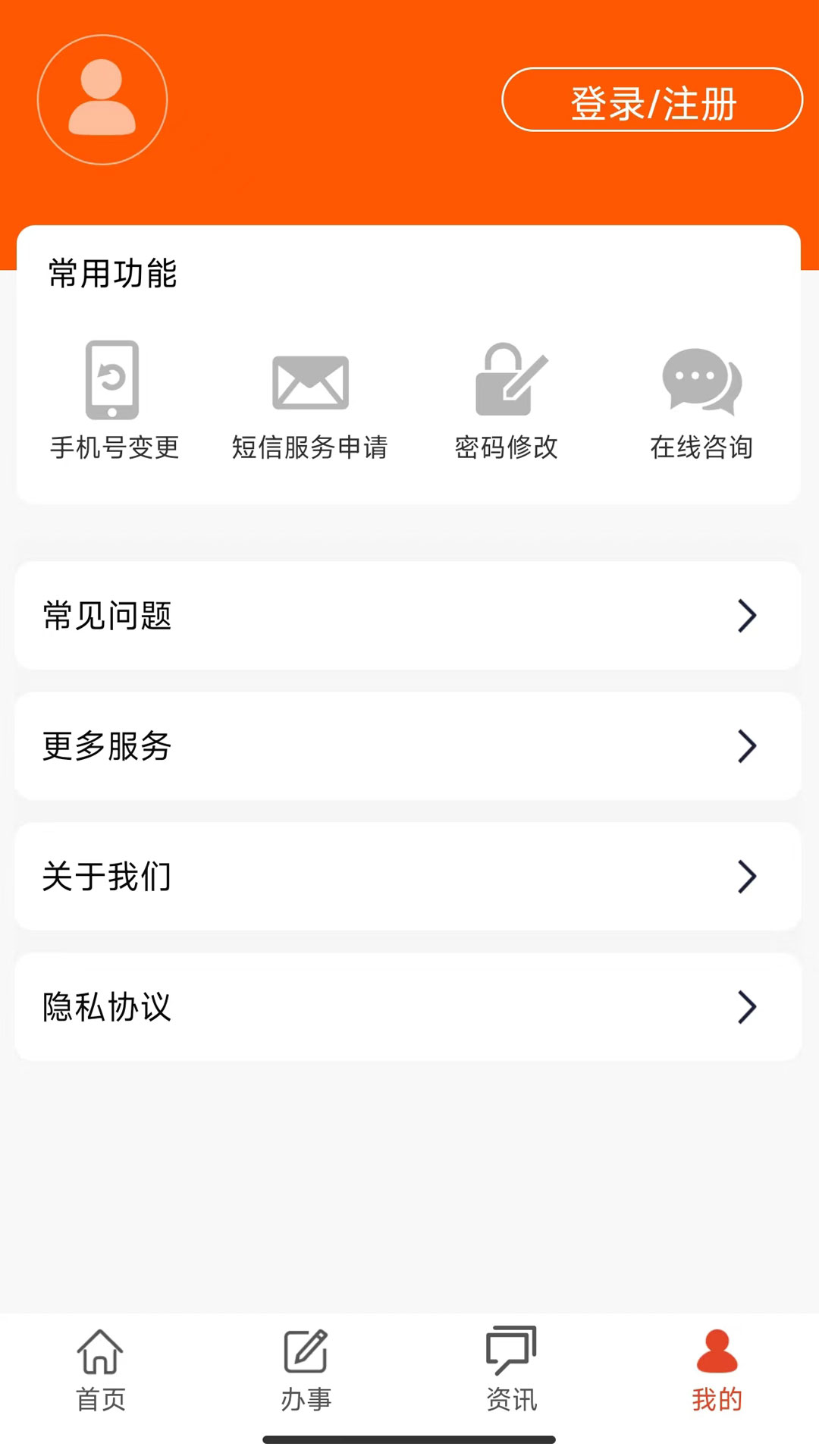Switch to the 首页 tab
Image resolution: width=819 pixels, height=1456 pixels.
[x=99, y=1373]
